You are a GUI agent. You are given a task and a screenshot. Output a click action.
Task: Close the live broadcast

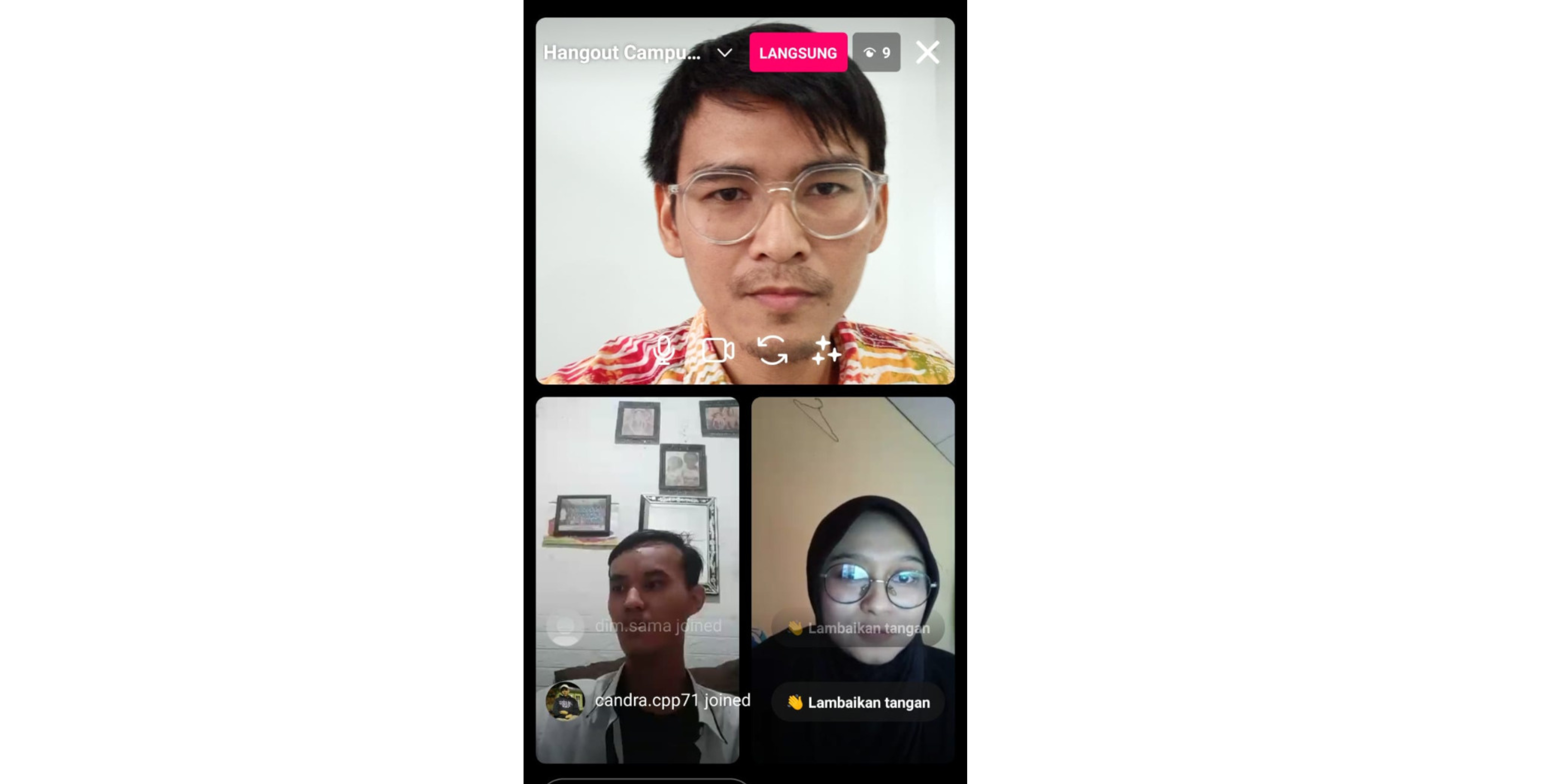pyautogui.click(x=927, y=53)
